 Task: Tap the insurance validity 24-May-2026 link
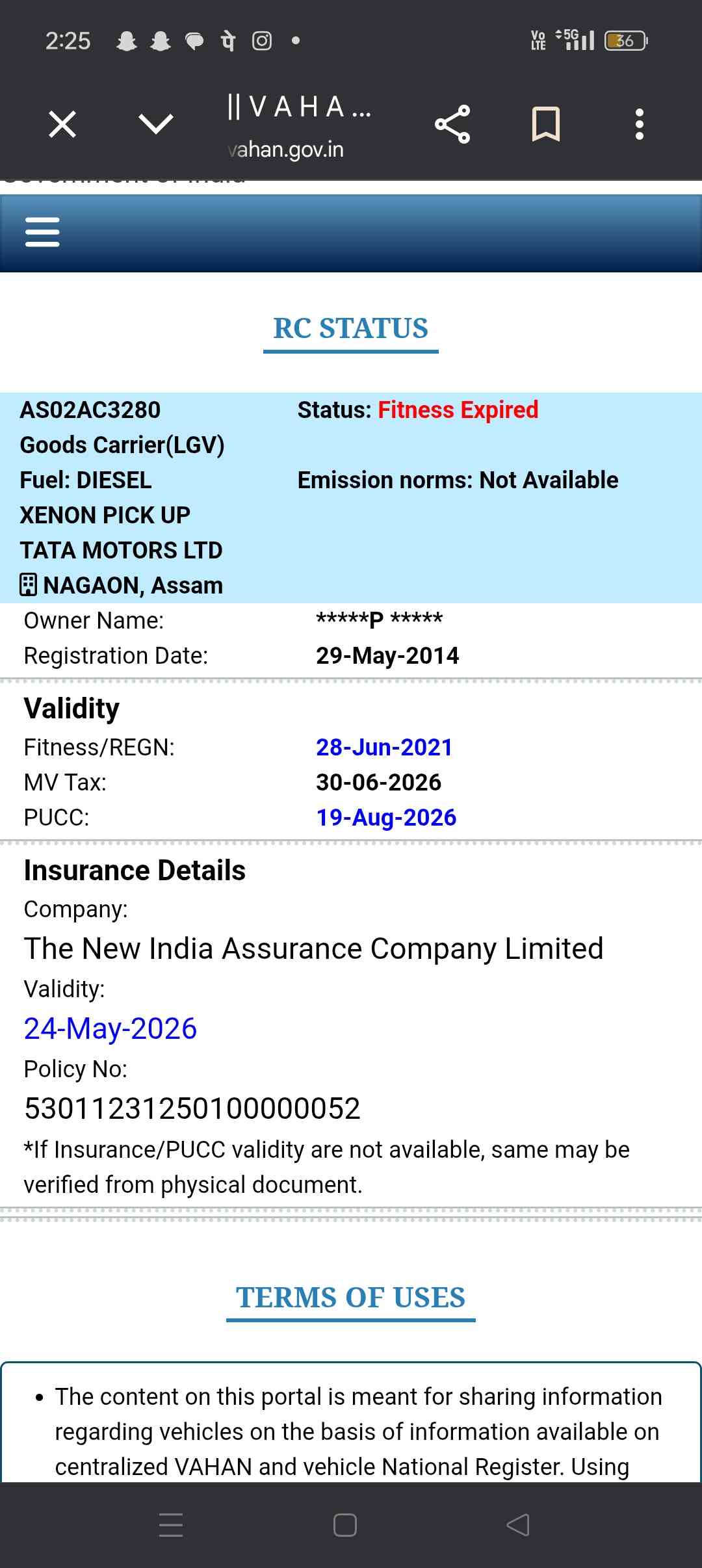click(x=110, y=1029)
